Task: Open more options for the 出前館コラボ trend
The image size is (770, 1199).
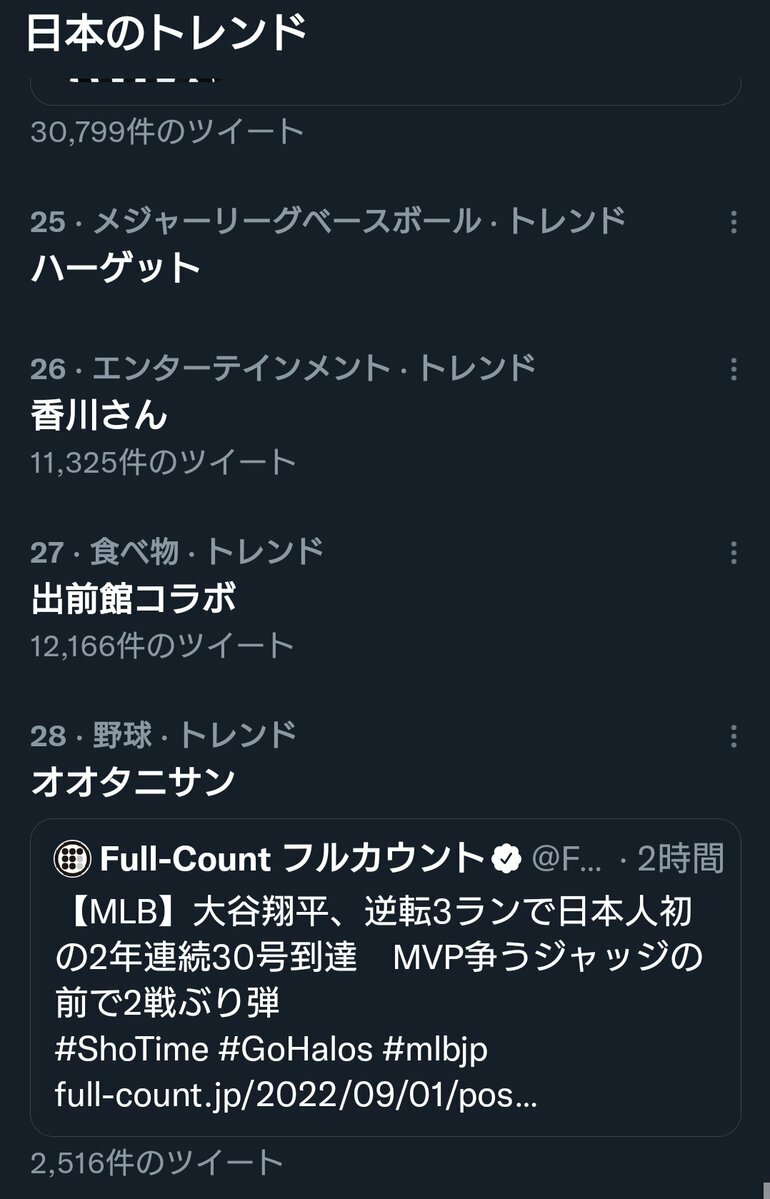Action: tap(734, 552)
